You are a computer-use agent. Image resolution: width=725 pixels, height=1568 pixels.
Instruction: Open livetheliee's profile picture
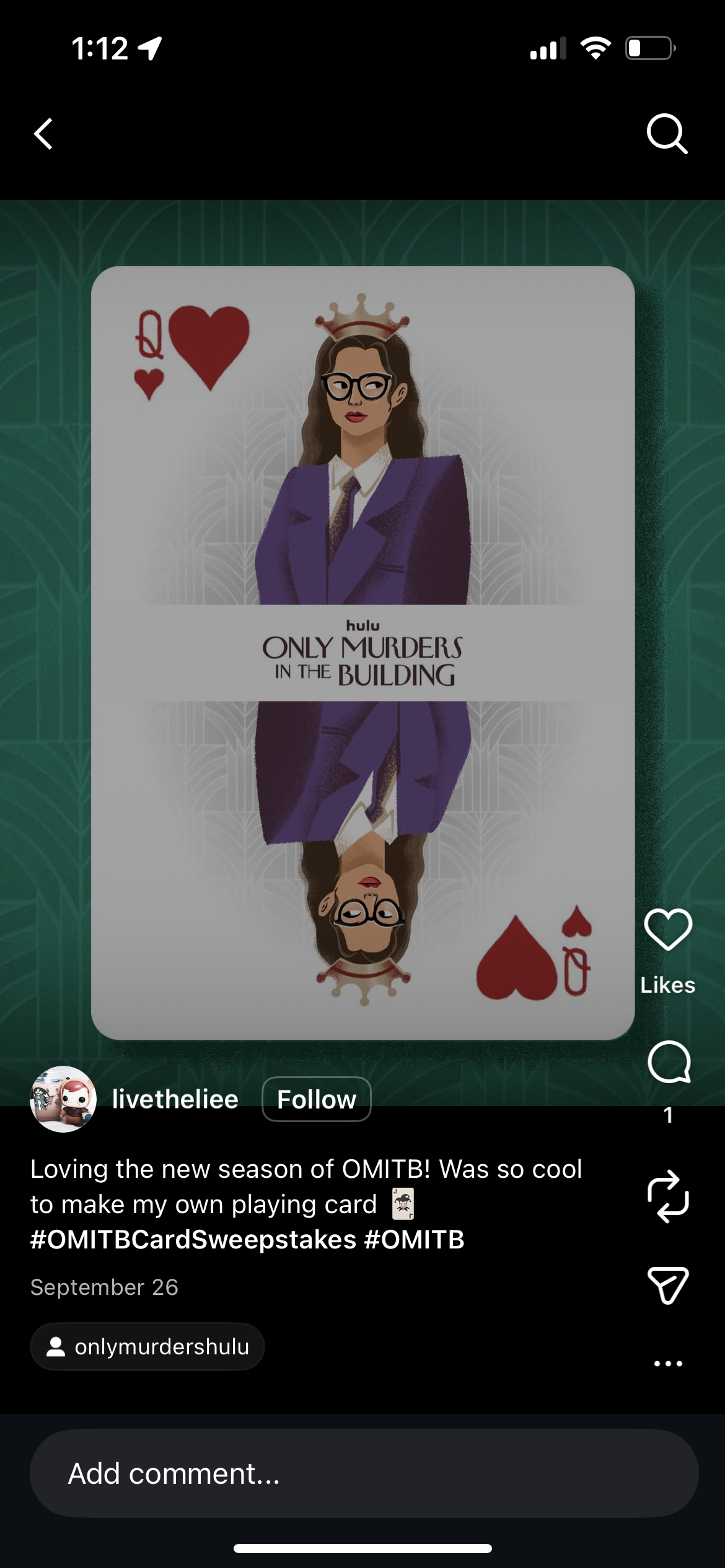pyautogui.click(x=63, y=1099)
